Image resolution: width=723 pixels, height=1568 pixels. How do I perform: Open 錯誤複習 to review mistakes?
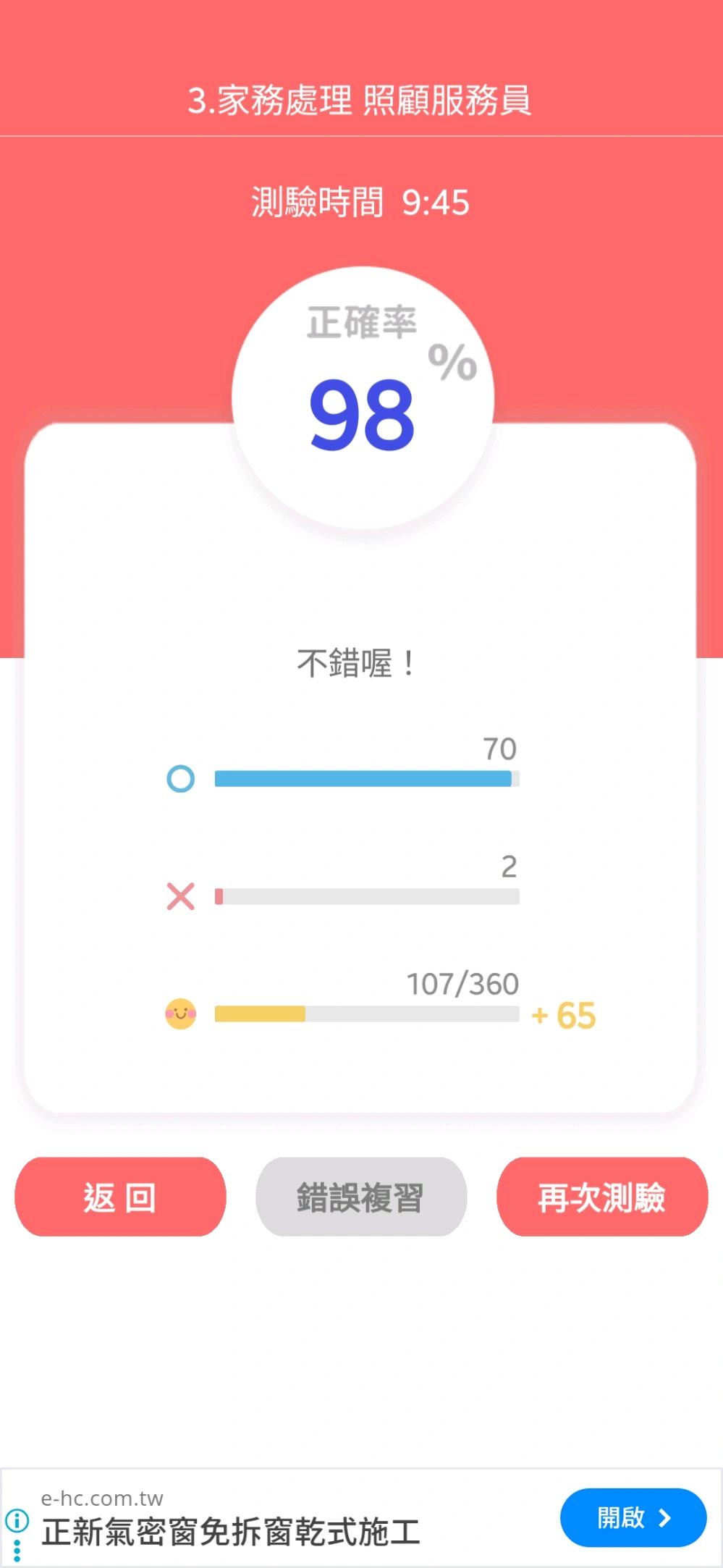pos(360,1197)
